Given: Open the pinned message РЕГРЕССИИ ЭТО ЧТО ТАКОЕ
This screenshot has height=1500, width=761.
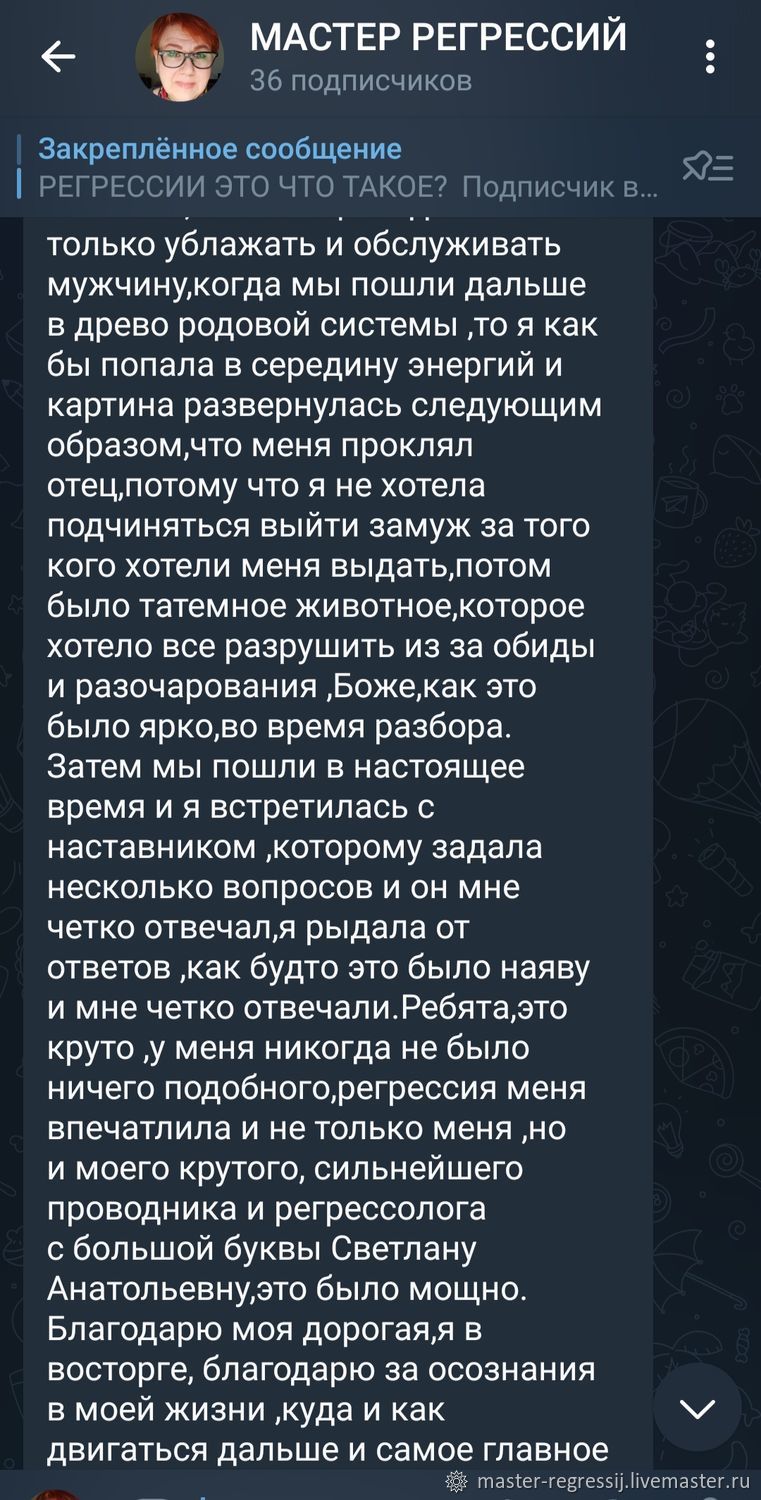Looking at the screenshot, I should click(348, 168).
